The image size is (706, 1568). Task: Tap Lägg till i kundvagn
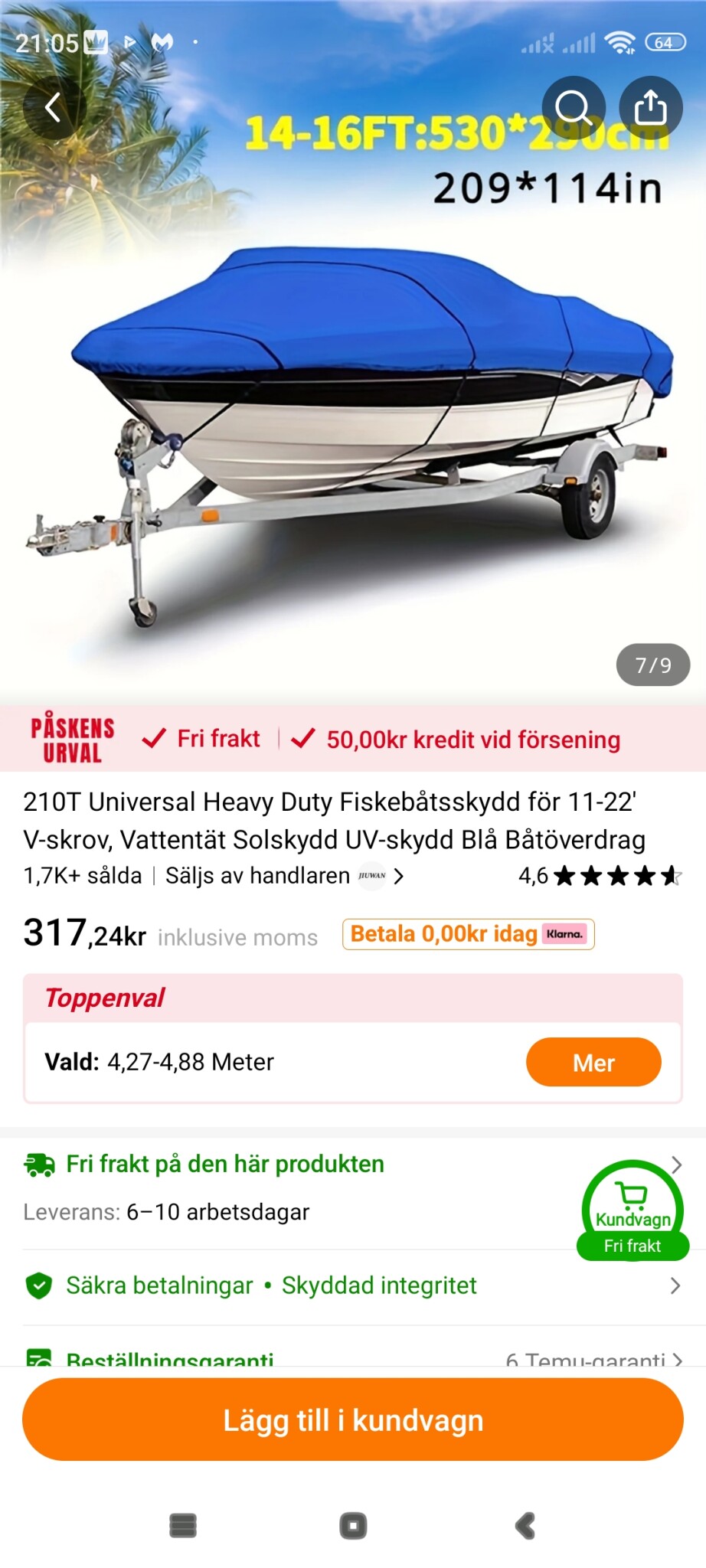[352, 1420]
